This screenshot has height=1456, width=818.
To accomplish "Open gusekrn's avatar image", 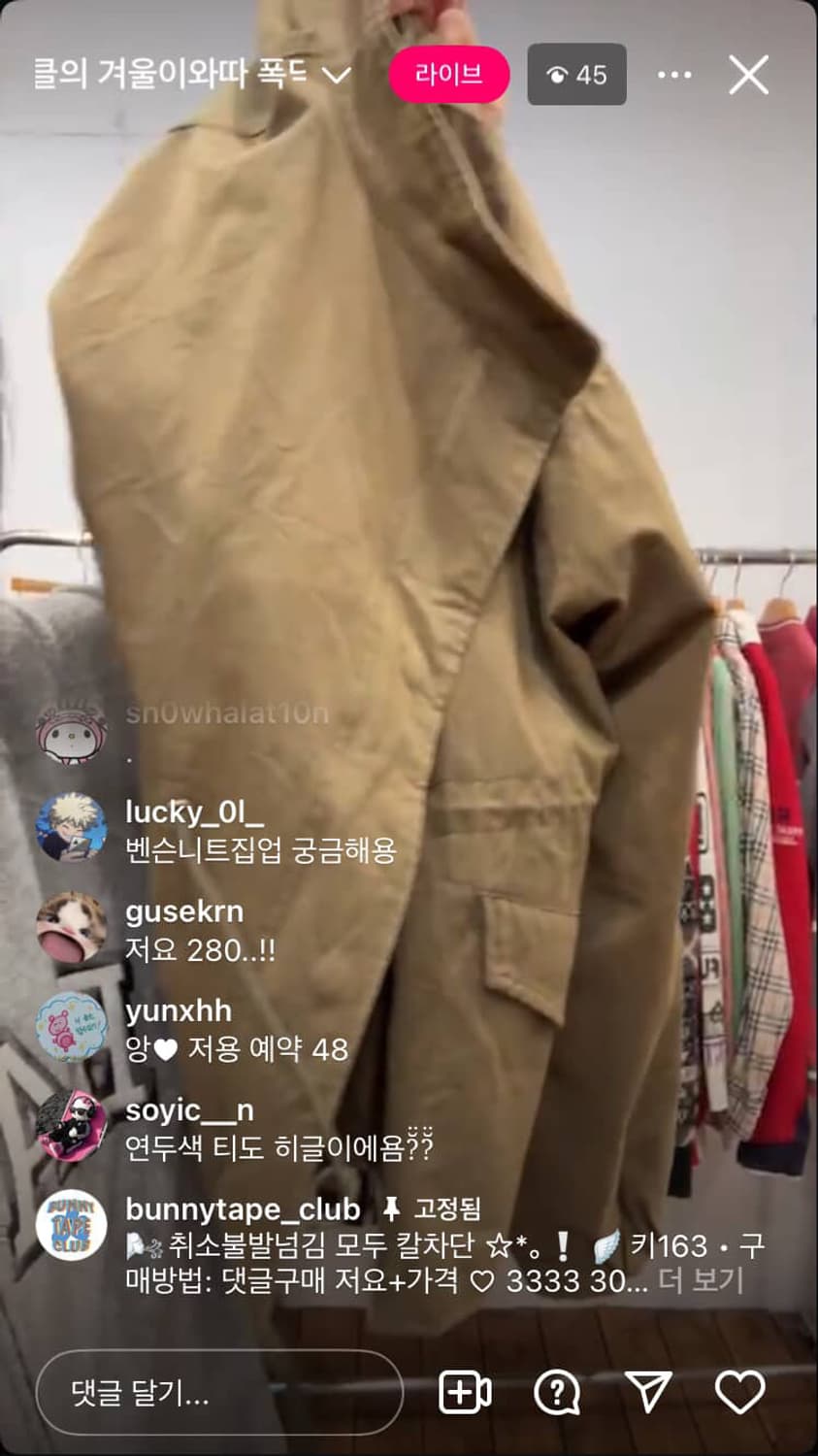I will coord(73,928).
